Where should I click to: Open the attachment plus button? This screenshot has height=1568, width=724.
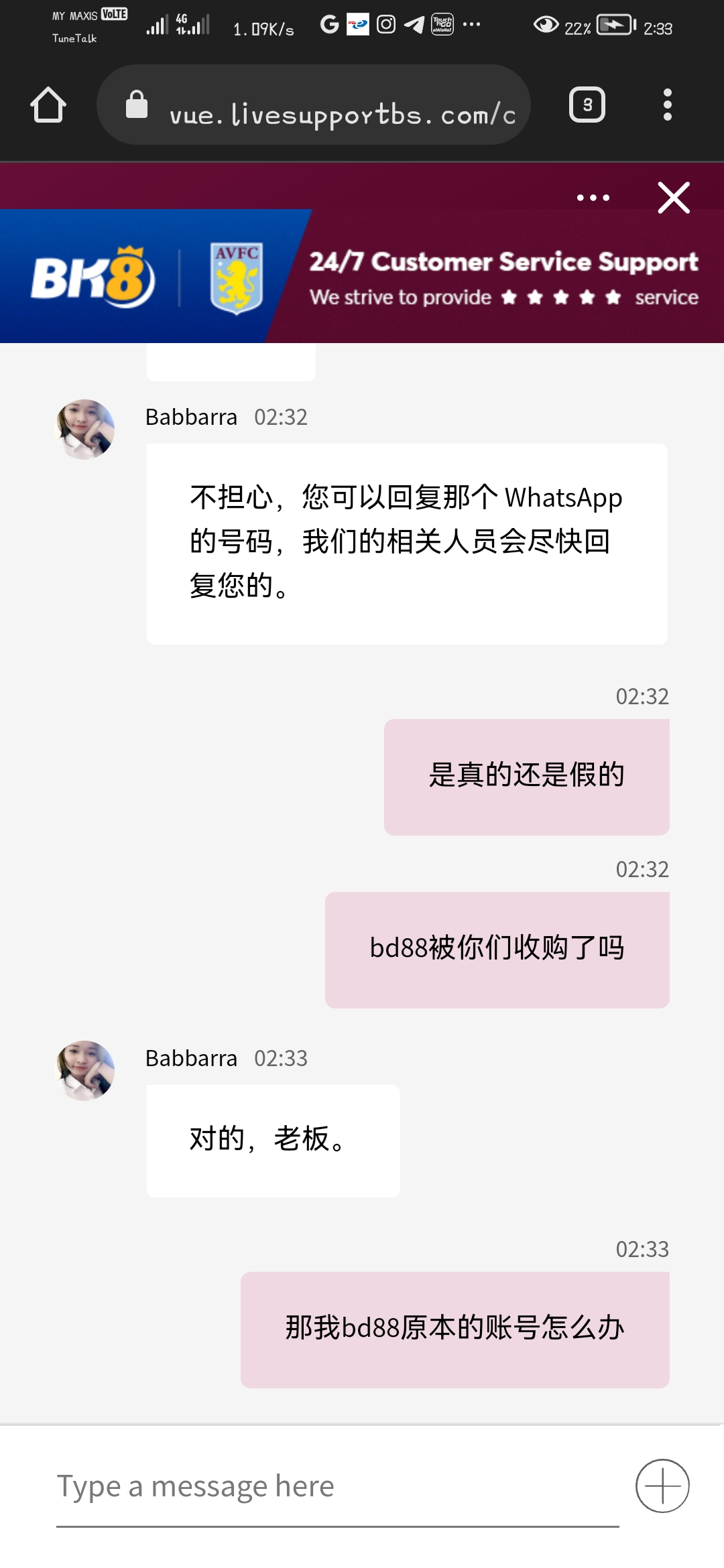click(x=662, y=1486)
